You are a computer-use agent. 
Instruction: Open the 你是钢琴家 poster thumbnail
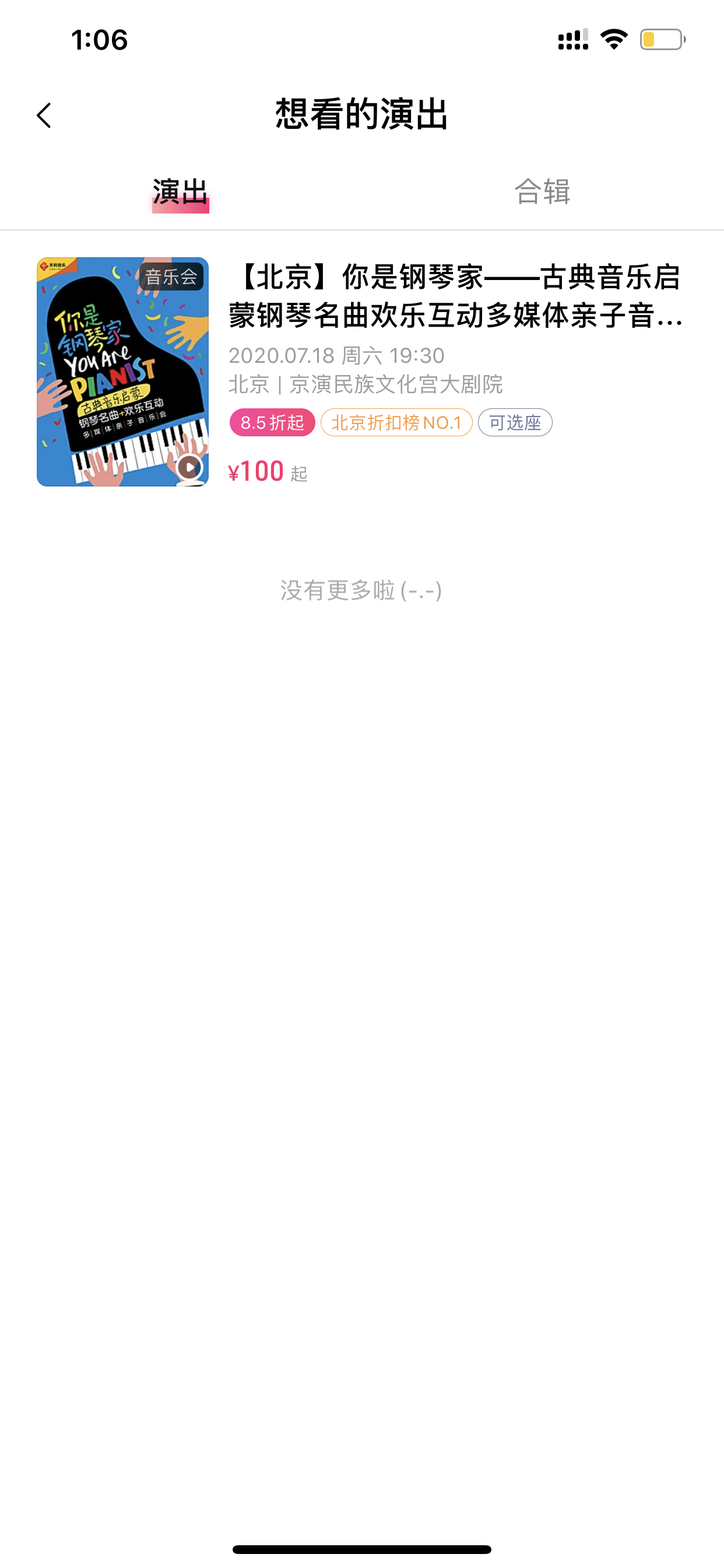coord(122,372)
